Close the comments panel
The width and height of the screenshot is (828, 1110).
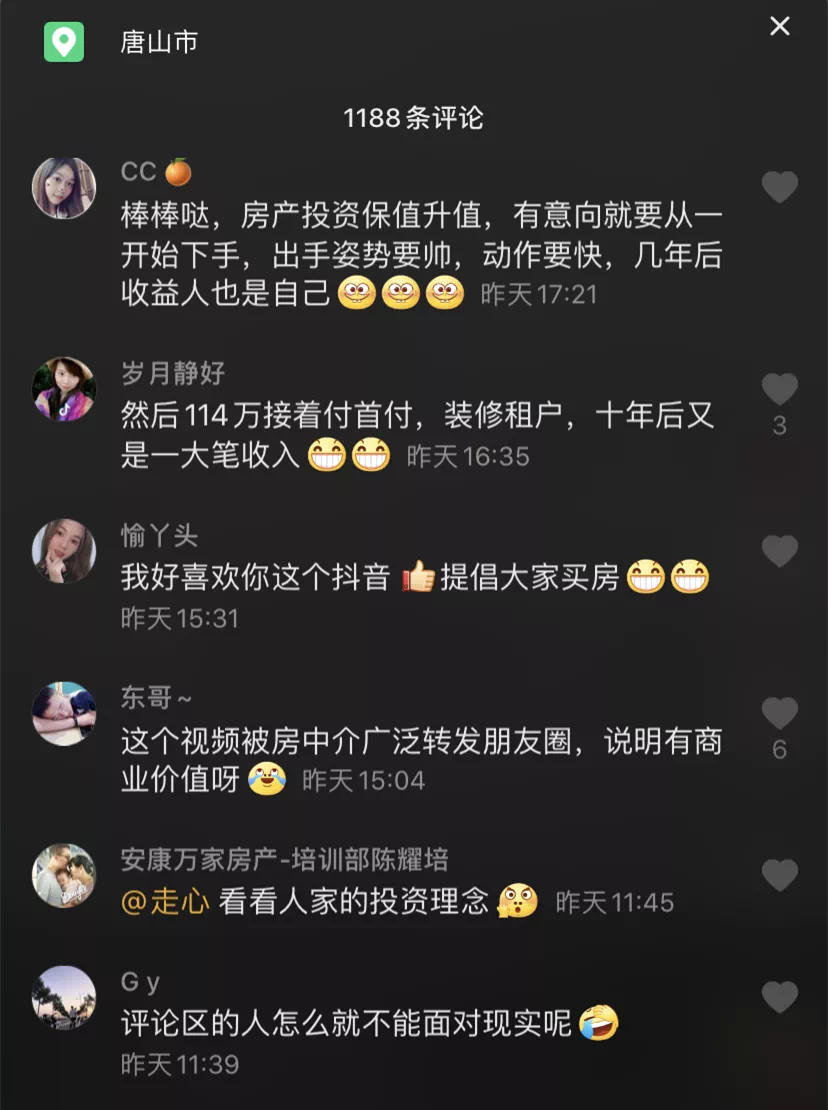[779, 27]
